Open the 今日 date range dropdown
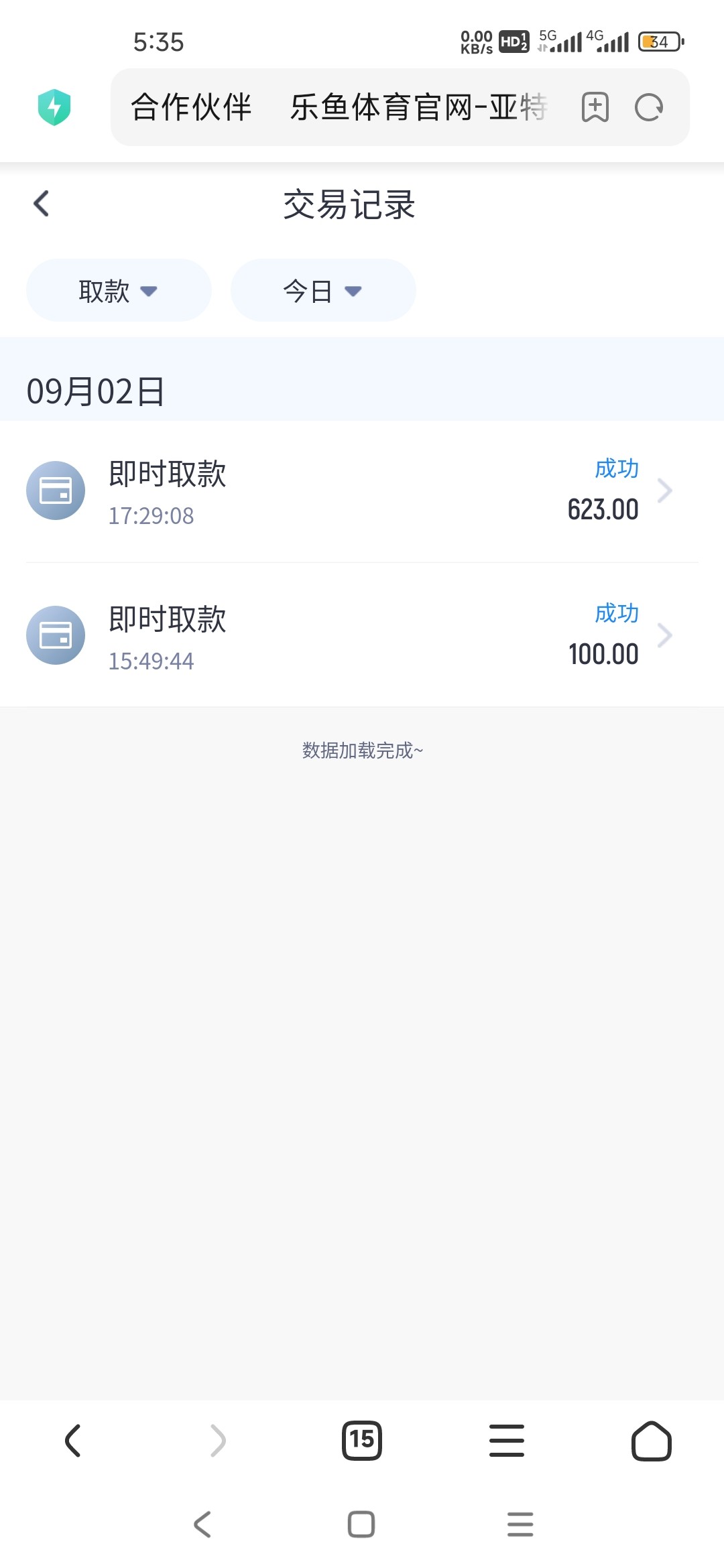Viewport: 724px width, 1568px height. (323, 291)
